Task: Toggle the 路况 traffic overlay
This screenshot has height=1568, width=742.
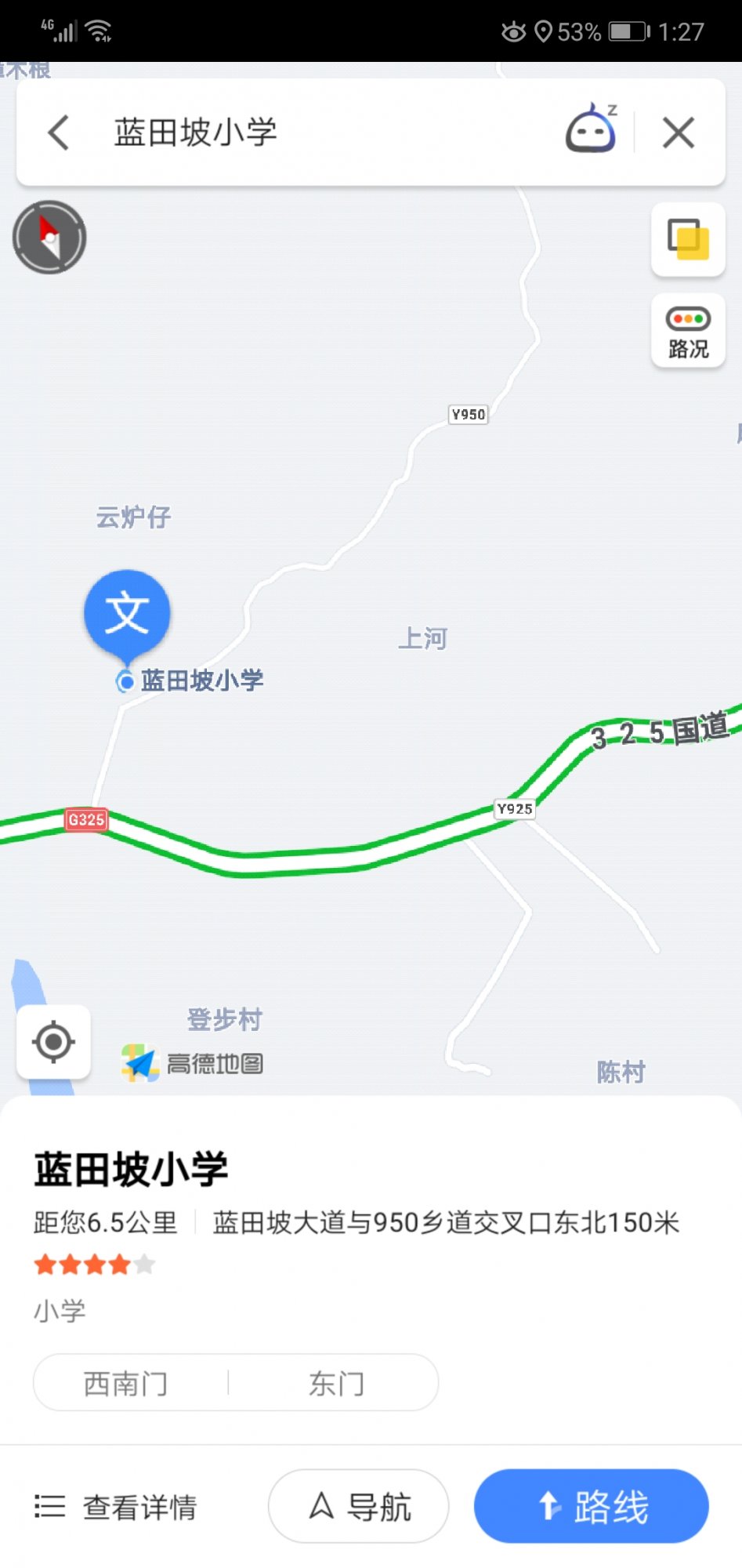Action: (688, 331)
